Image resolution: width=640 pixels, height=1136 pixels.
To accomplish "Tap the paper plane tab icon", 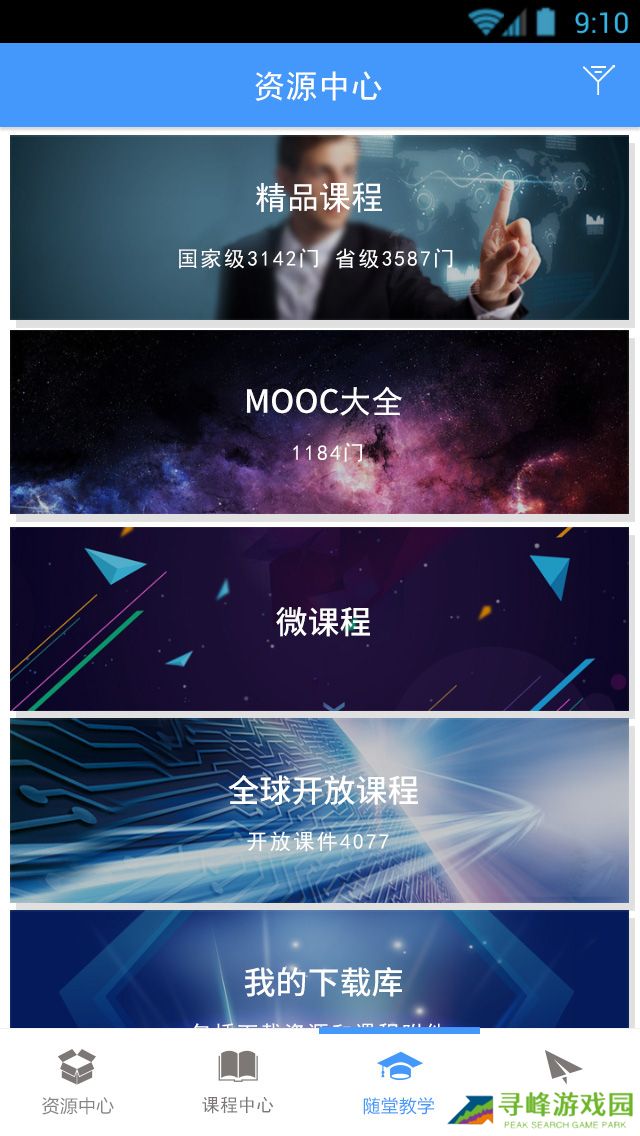I will pos(562,1068).
